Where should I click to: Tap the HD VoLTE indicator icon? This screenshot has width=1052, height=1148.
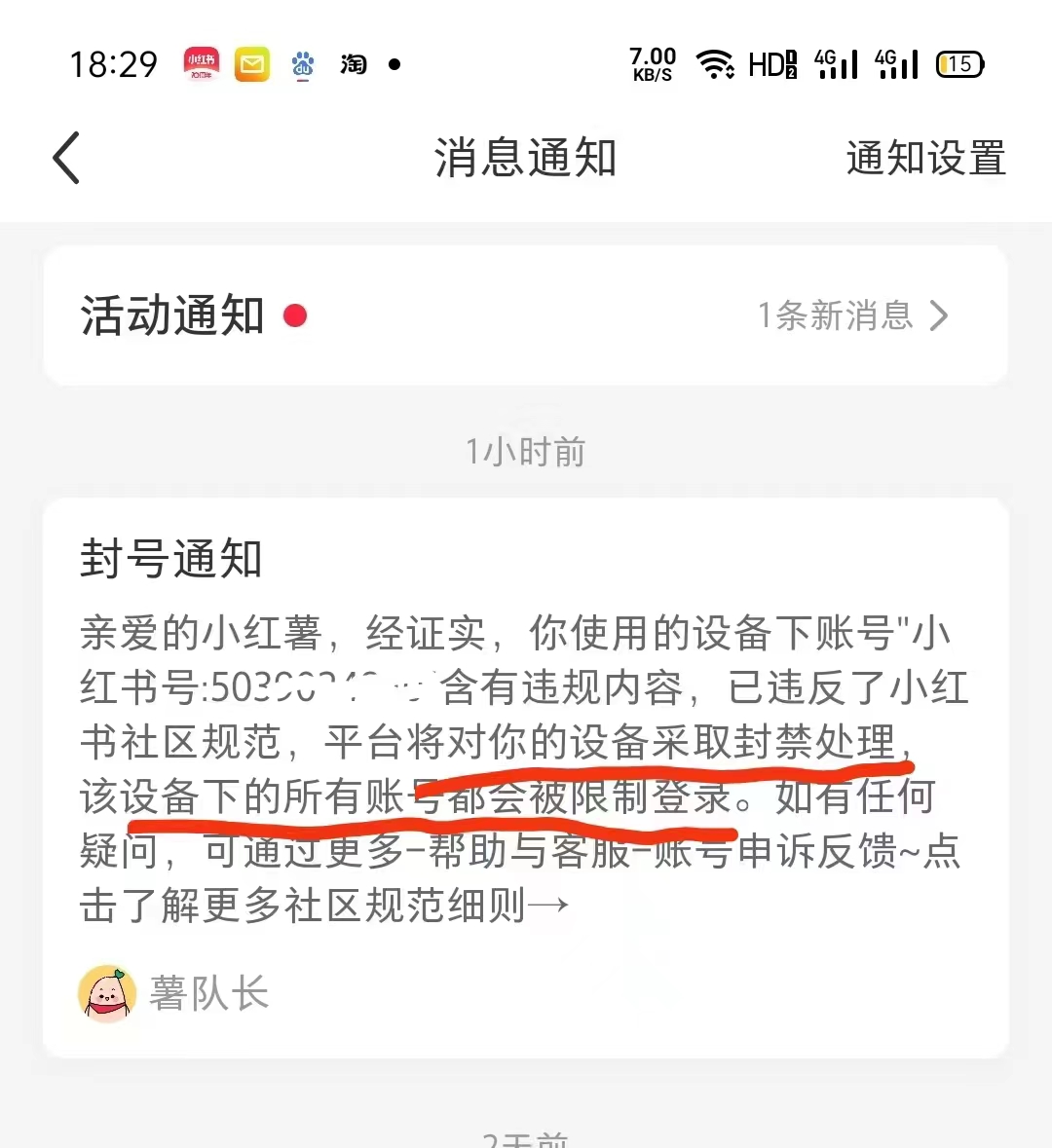(771, 64)
